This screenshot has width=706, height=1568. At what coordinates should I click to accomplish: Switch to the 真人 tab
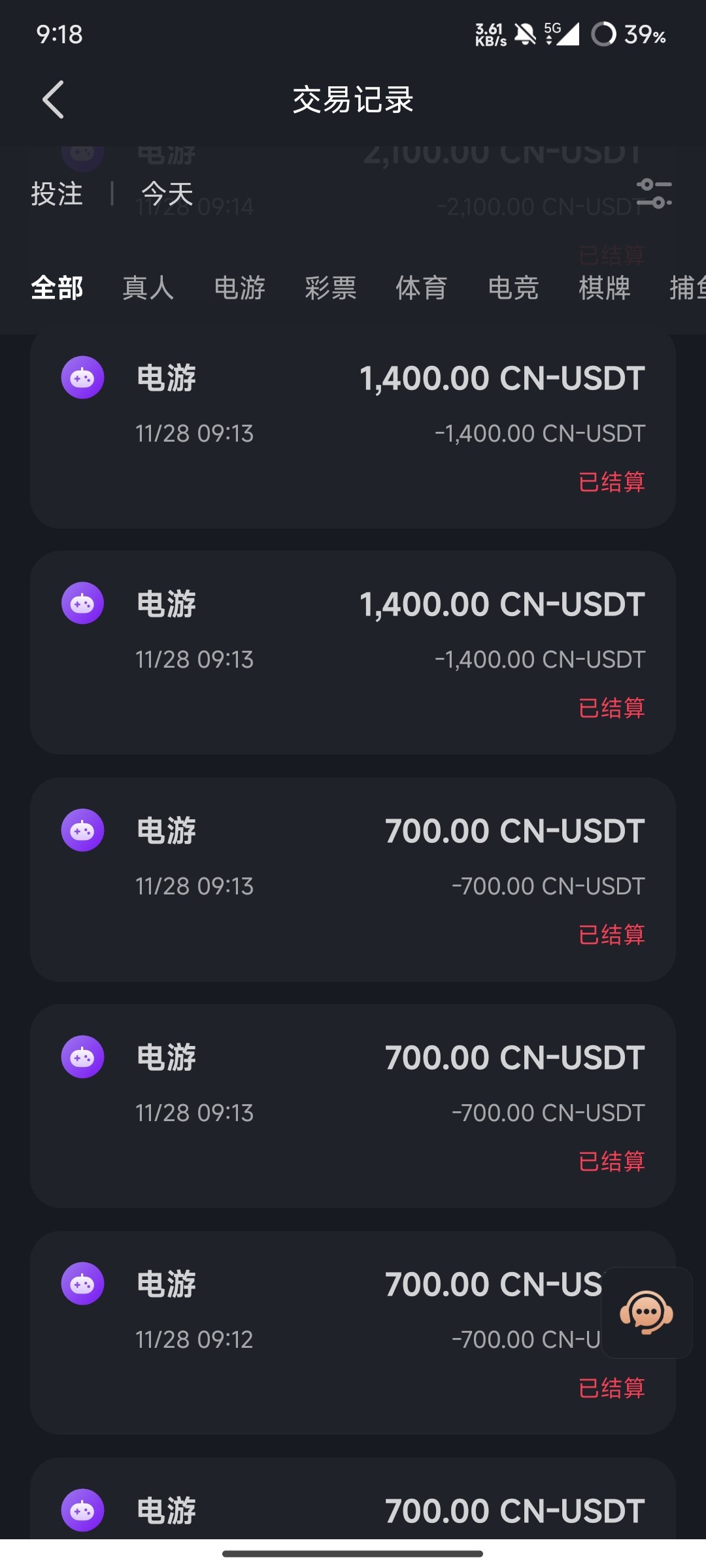pos(148,288)
